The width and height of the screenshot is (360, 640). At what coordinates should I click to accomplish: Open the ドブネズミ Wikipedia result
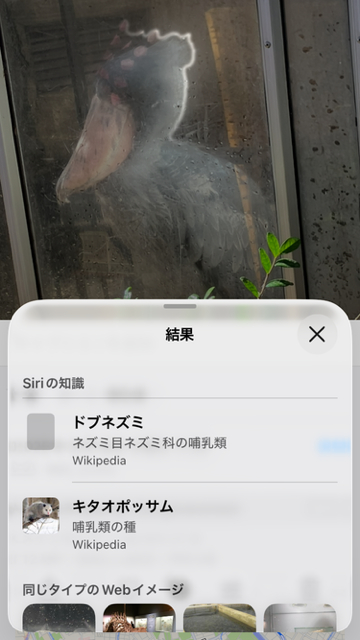(180, 440)
